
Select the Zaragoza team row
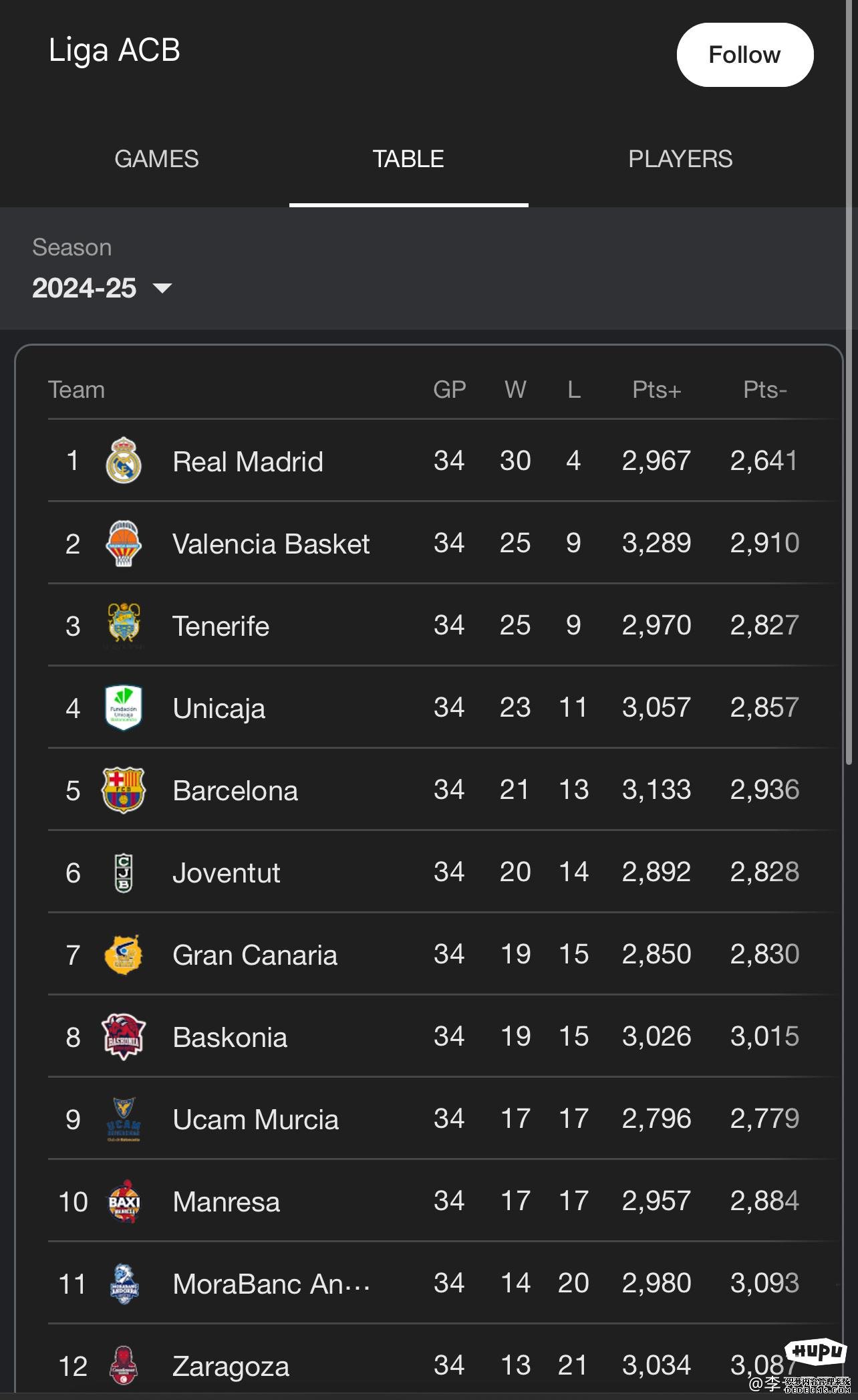coord(444,1361)
